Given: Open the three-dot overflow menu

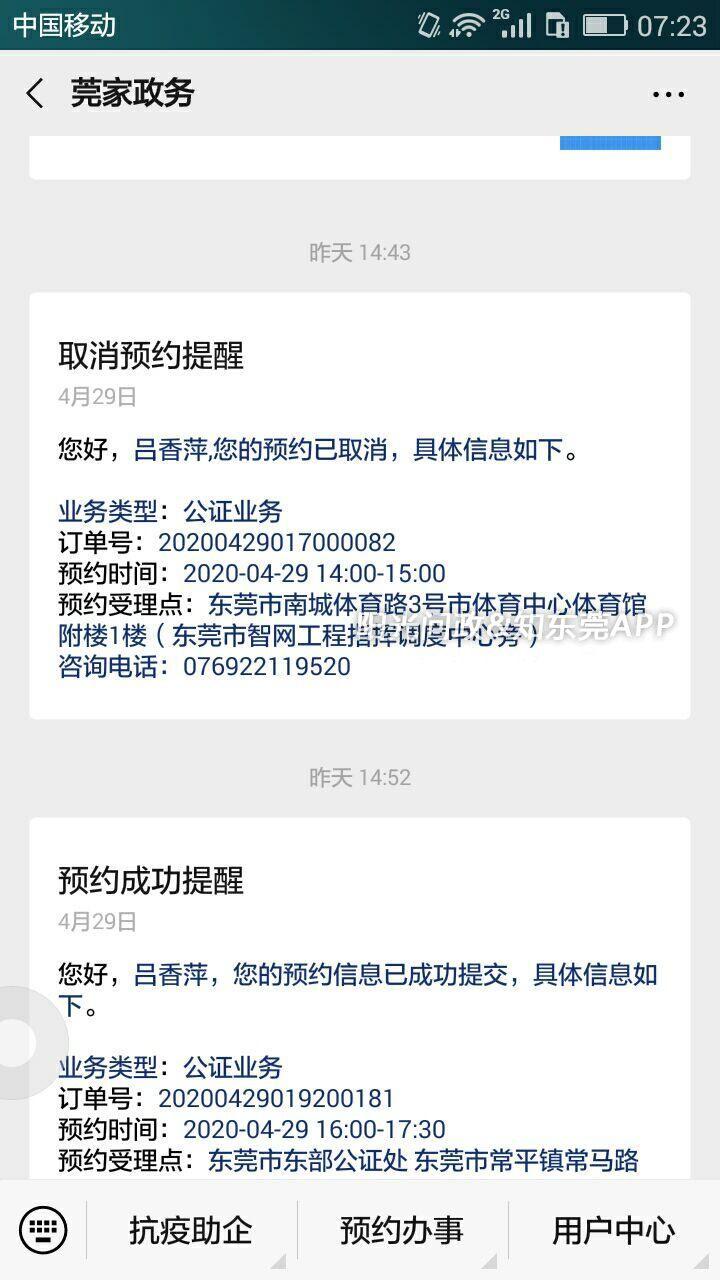Looking at the screenshot, I should [668, 95].
